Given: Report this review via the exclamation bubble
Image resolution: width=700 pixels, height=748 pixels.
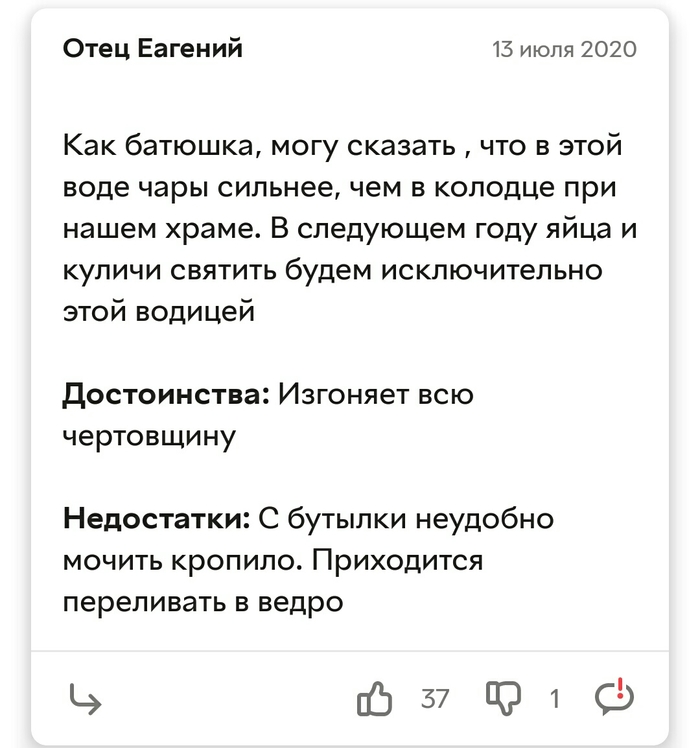Looking at the screenshot, I should point(613,697).
